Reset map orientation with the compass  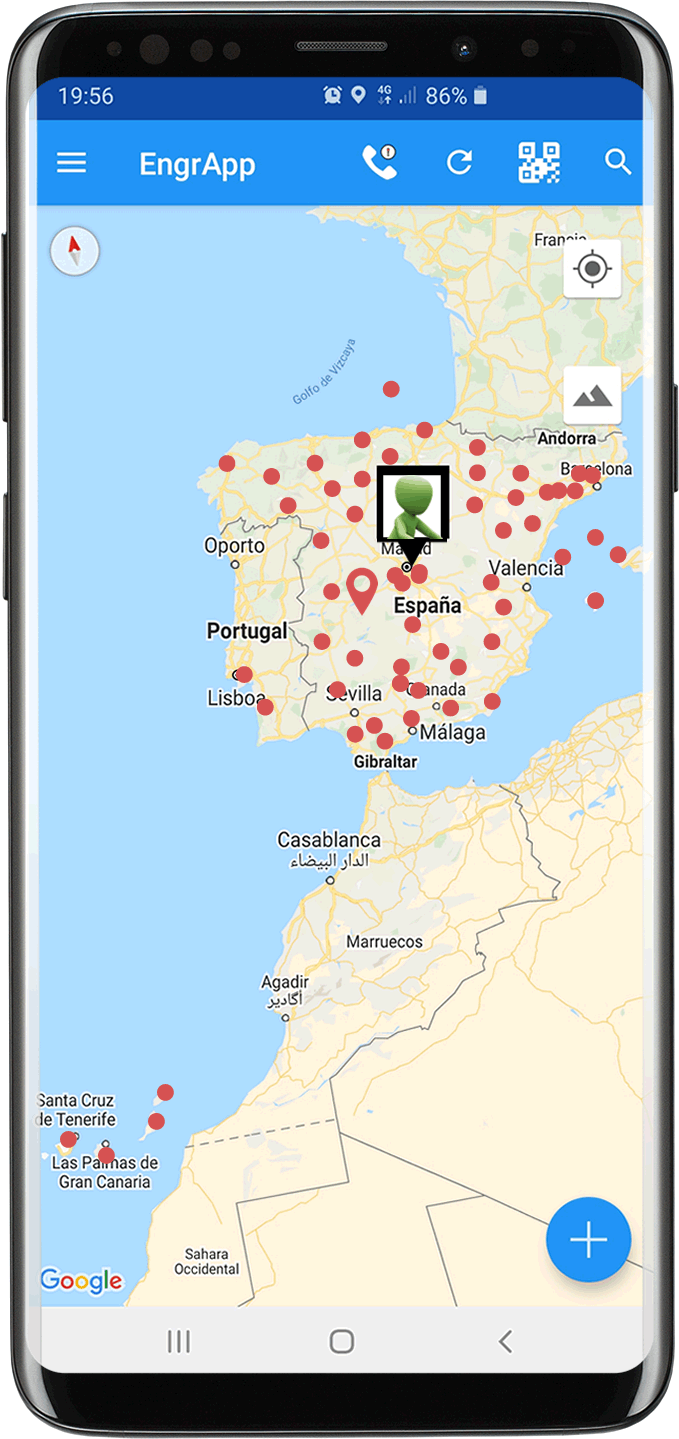[x=75, y=250]
